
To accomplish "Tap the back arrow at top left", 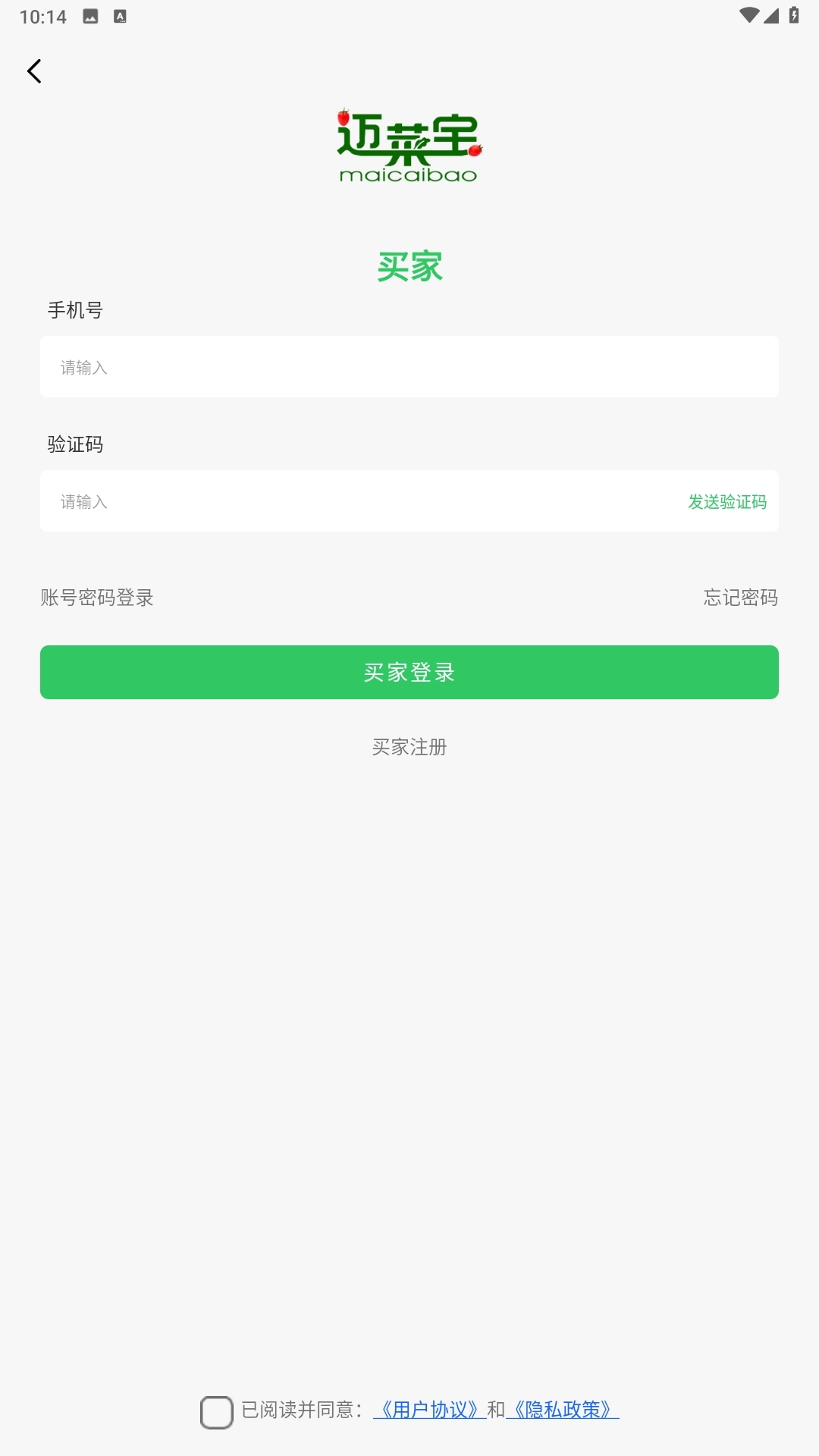I will coord(34,70).
